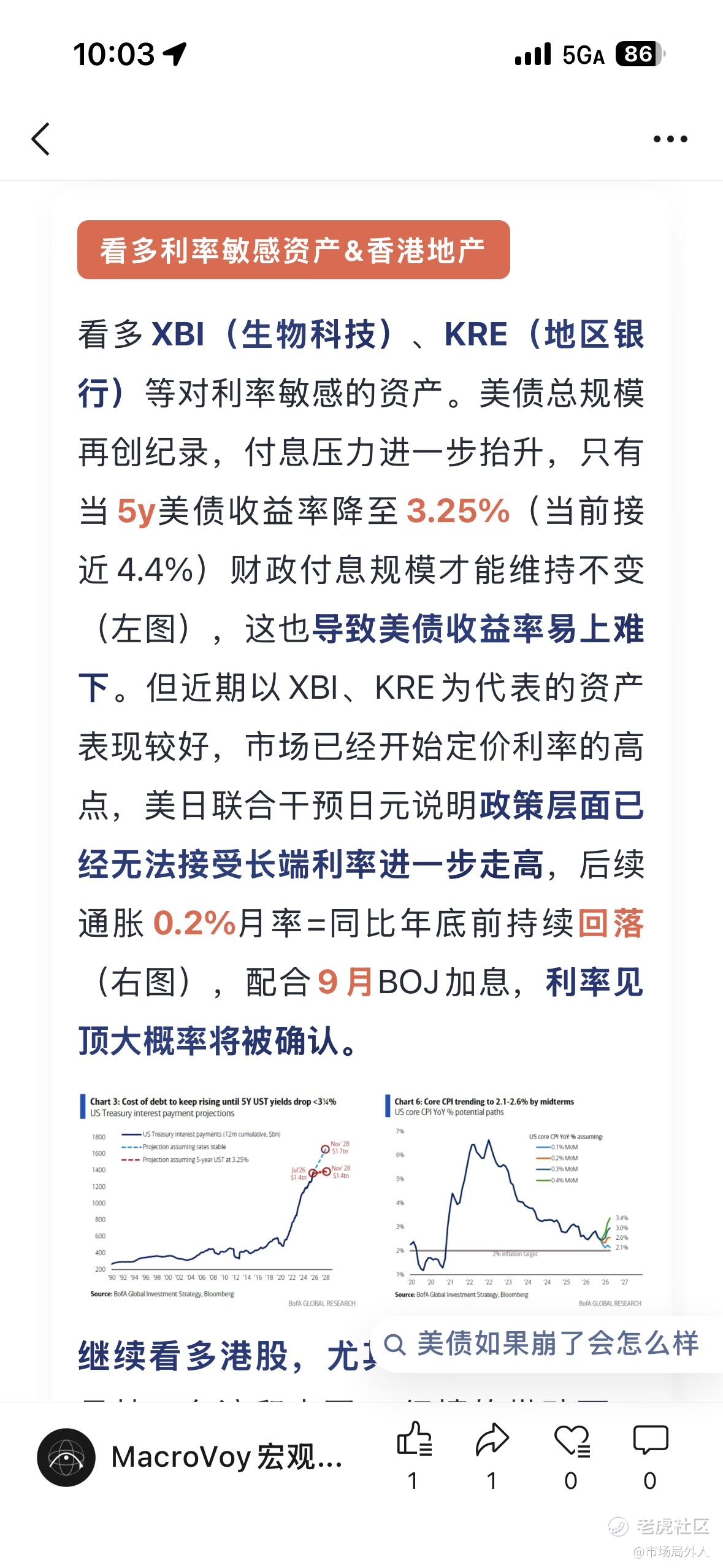Screen dimensions: 723x1568
Task: Open comments via speech bubble icon
Action: coord(650,1455)
